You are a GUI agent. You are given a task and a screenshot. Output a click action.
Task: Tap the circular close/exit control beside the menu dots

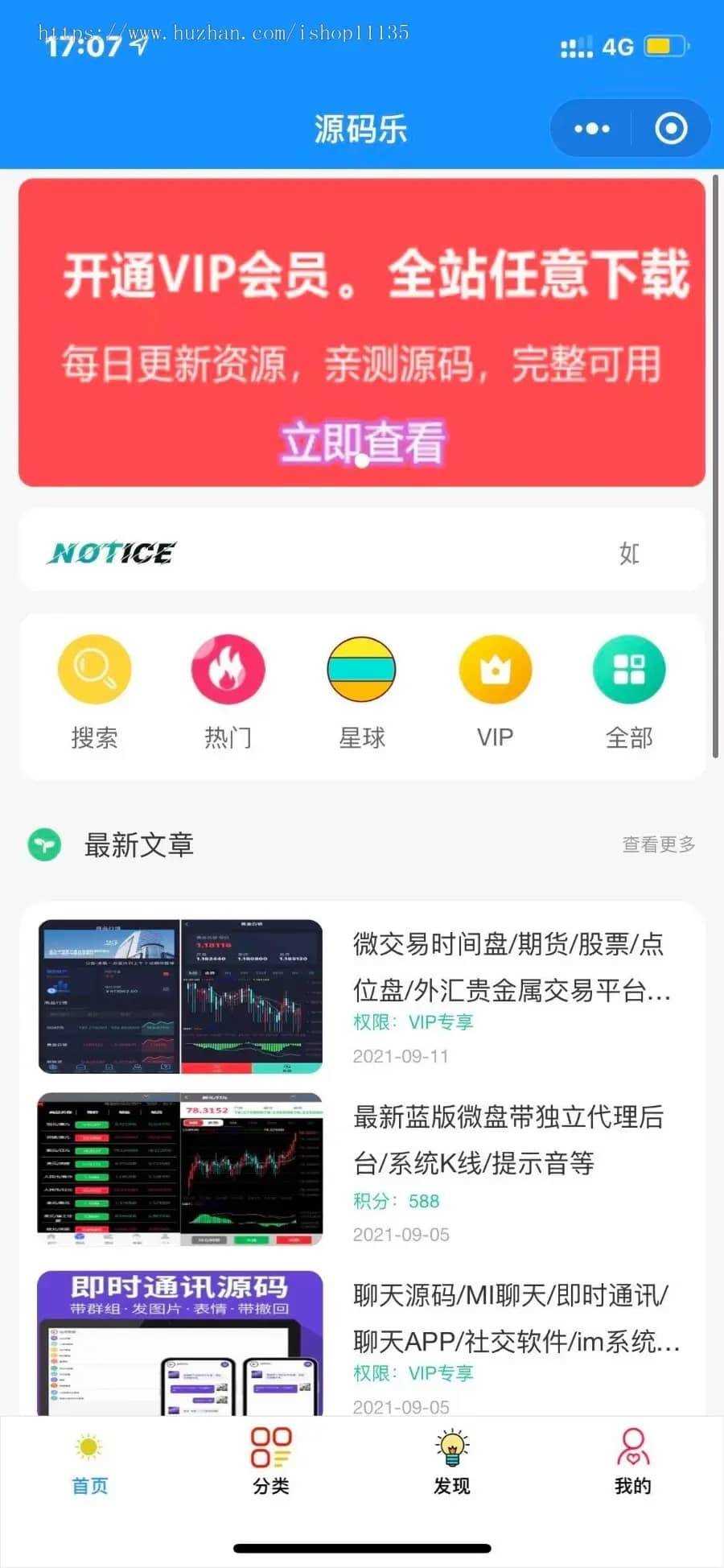[673, 128]
